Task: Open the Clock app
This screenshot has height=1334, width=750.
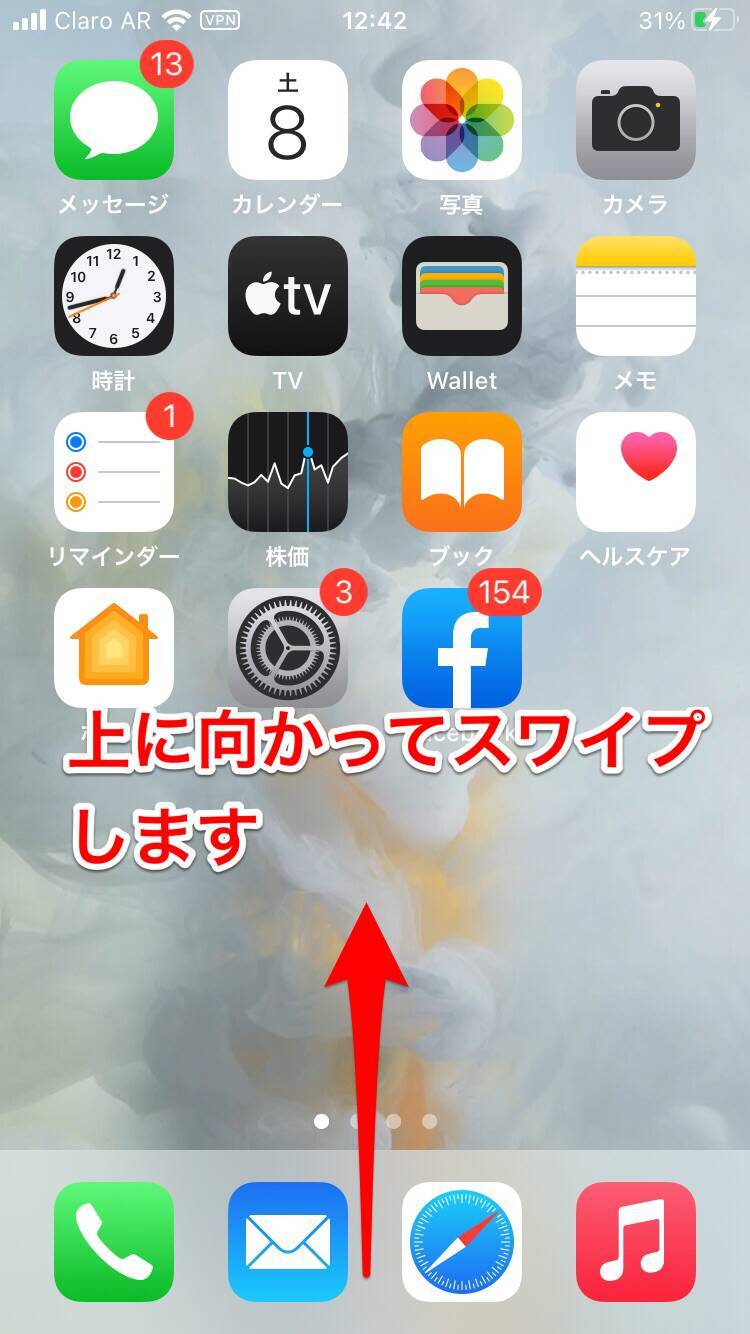Action: [113, 296]
